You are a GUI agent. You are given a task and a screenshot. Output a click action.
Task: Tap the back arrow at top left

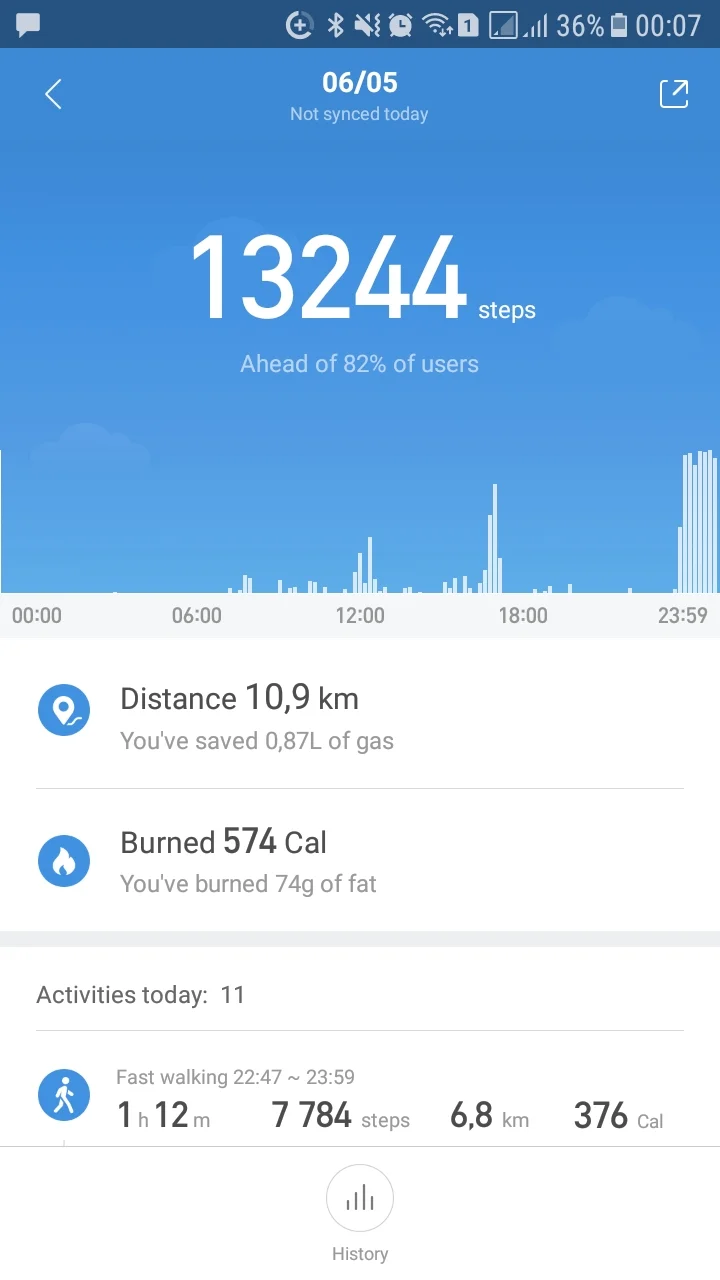52,93
